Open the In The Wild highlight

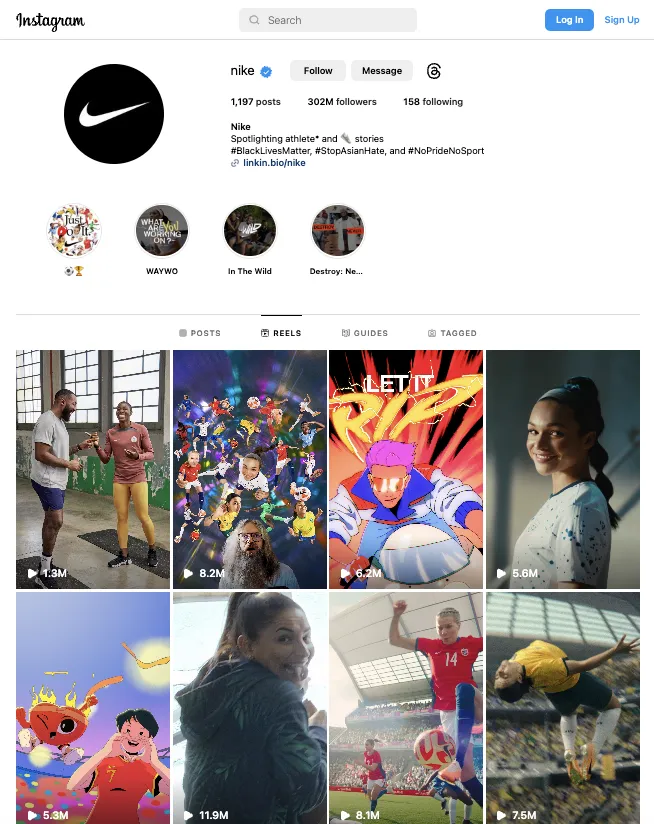pos(249,232)
